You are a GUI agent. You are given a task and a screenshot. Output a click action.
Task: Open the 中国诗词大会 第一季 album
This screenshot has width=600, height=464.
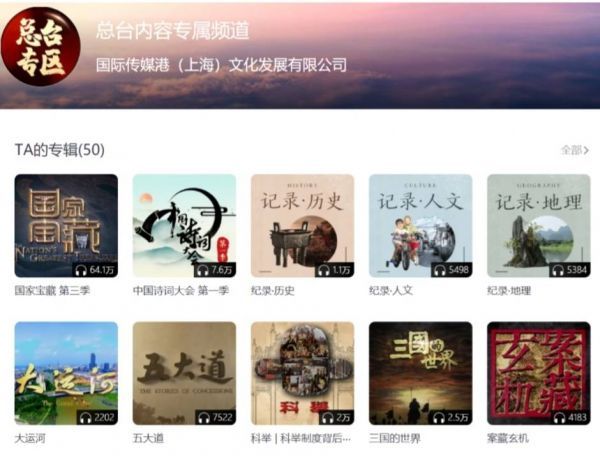pyautogui.click(x=184, y=226)
